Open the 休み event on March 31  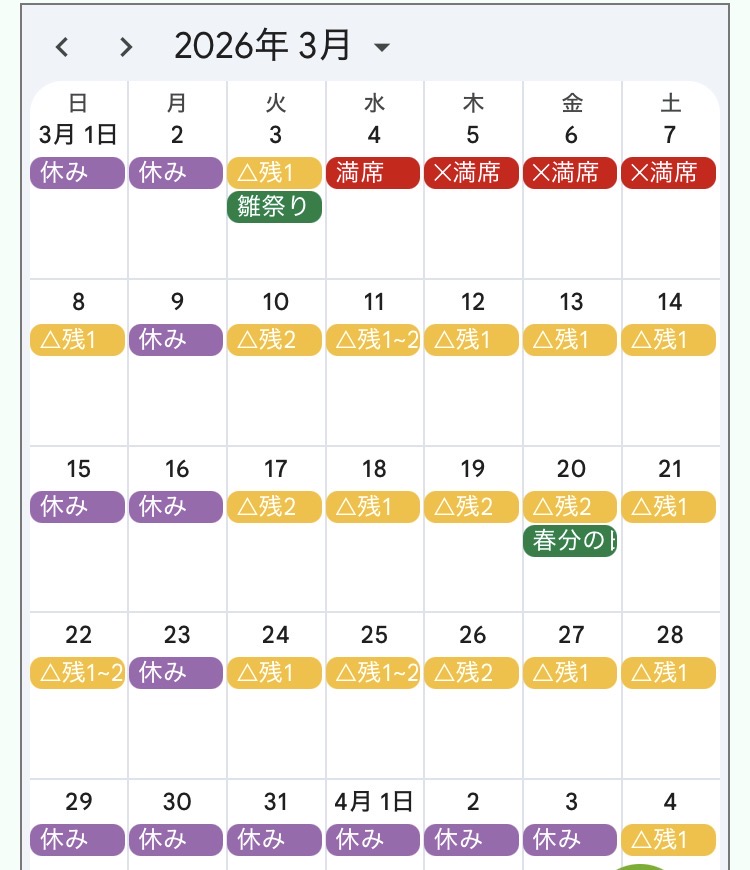pyautogui.click(x=274, y=840)
